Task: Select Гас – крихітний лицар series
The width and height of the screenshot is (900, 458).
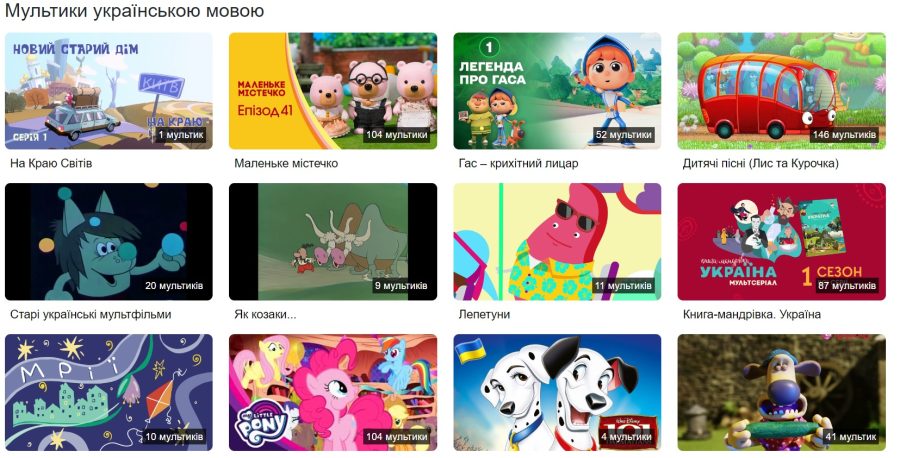Action: pos(557,91)
